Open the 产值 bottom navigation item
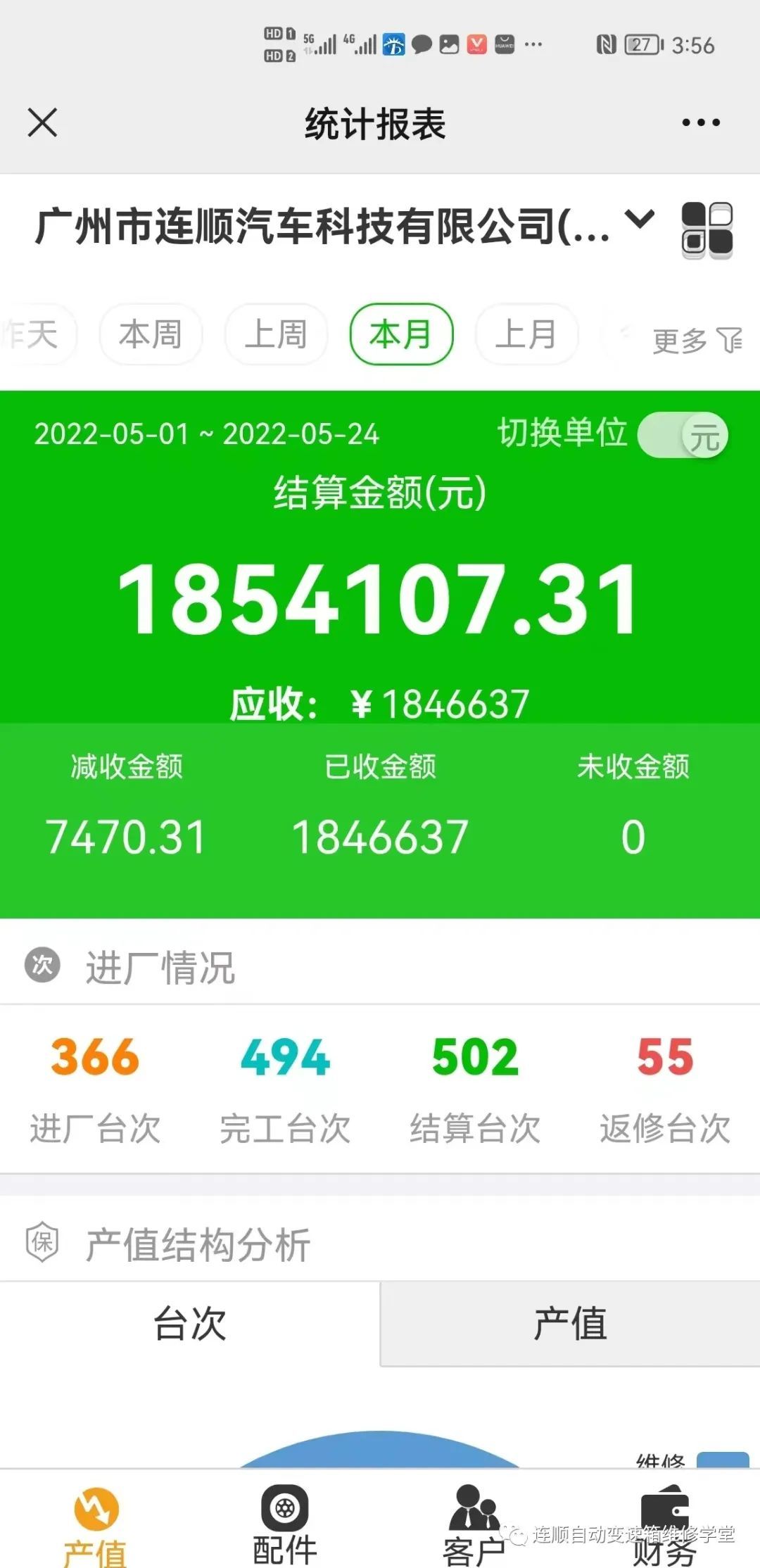The width and height of the screenshot is (760, 1568). tap(95, 1525)
